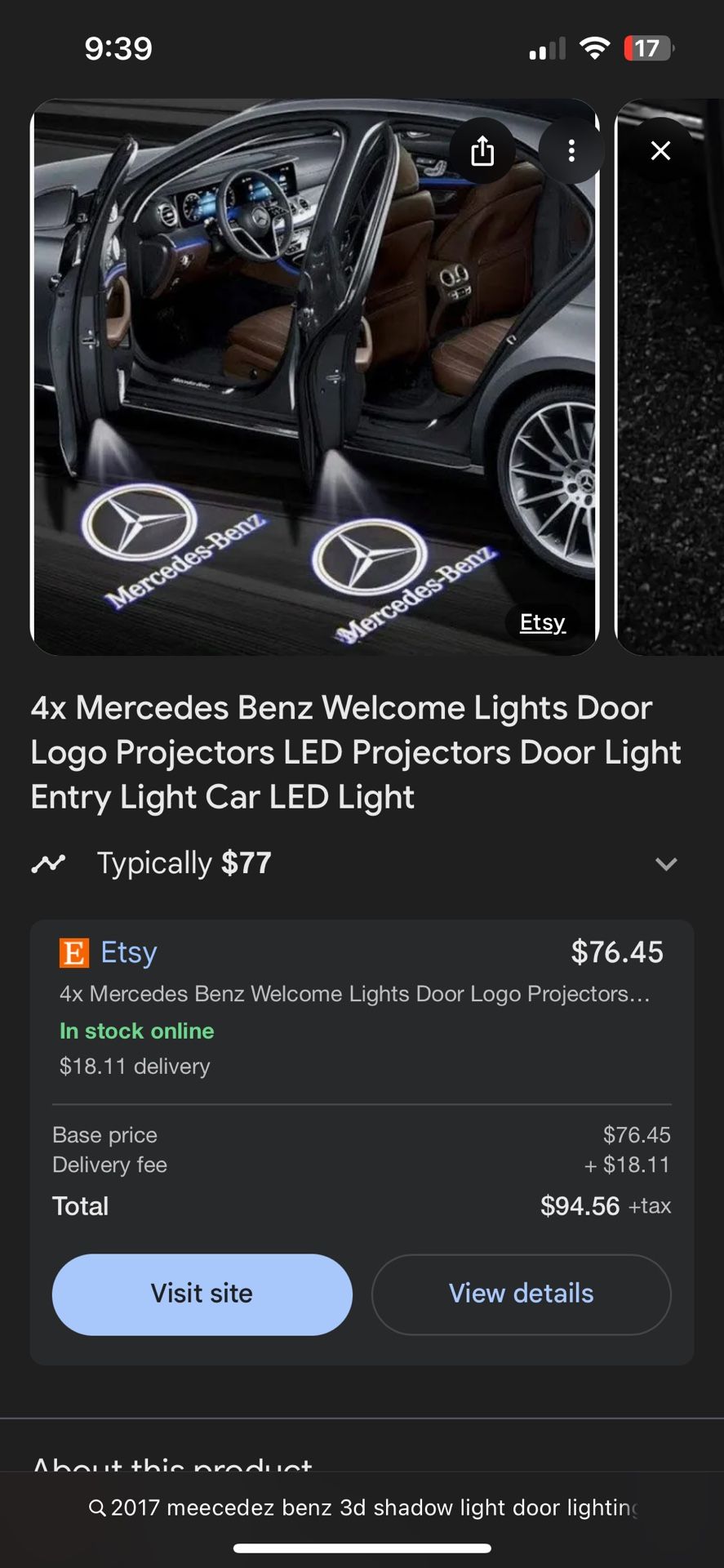Viewport: 724px width, 1568px height.
Task: Expand the Typically $77 price insights
Action: [x=666, y=864]
